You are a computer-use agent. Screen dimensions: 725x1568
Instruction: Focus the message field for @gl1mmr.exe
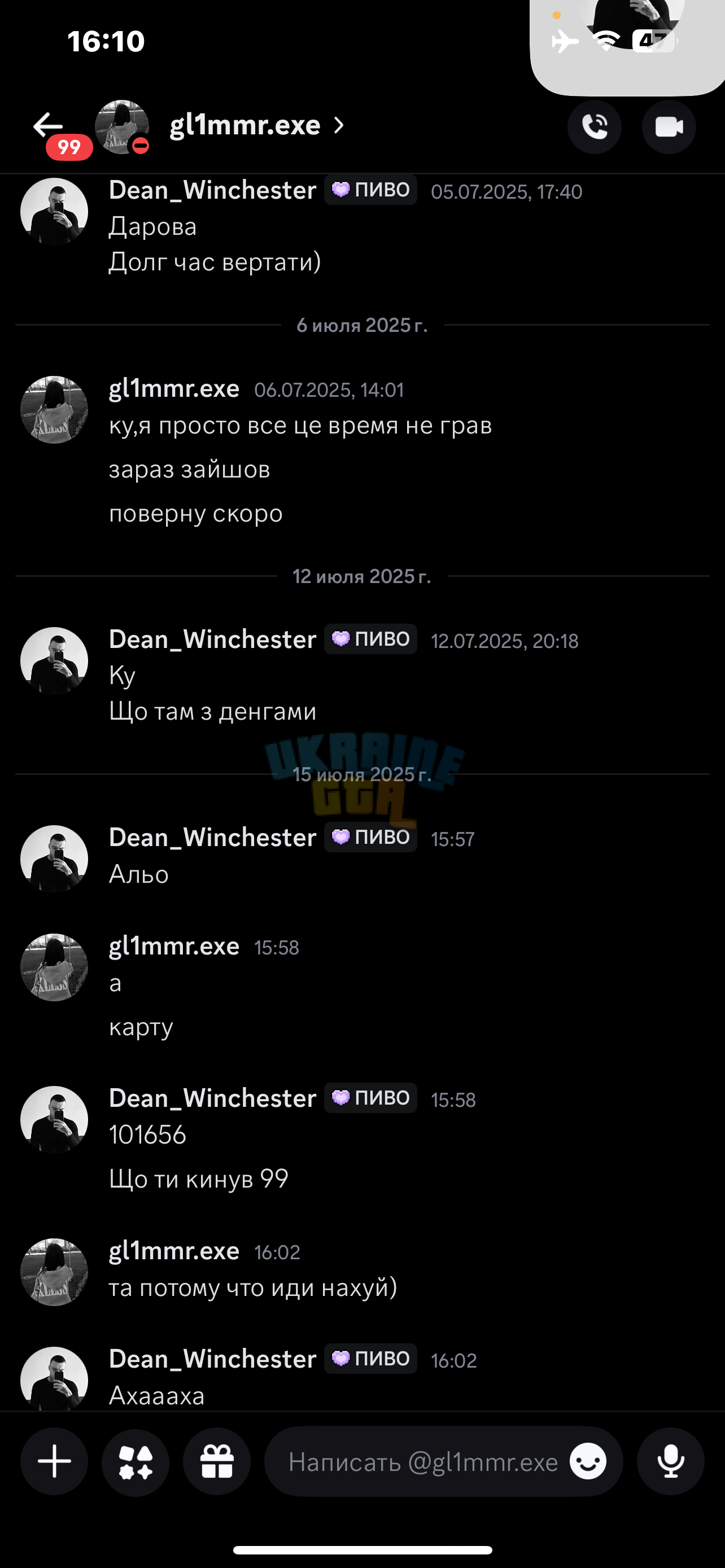pyautogui.click(x=422, y=1461)
